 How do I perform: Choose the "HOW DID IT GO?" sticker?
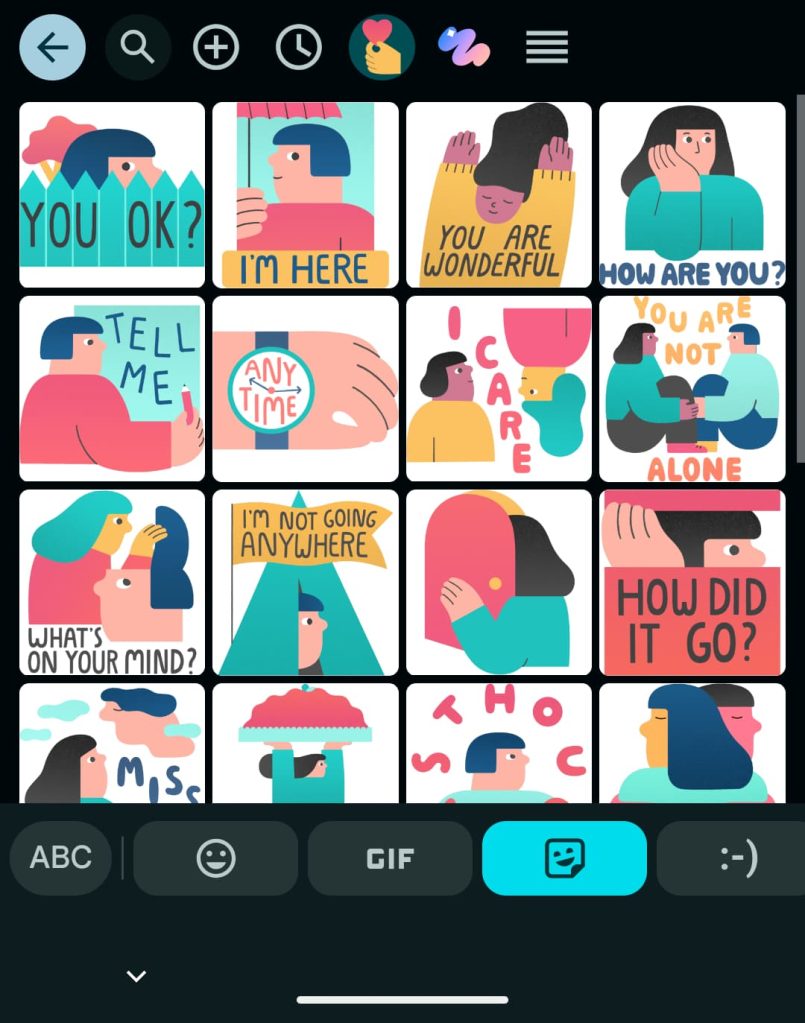[692, 582]
